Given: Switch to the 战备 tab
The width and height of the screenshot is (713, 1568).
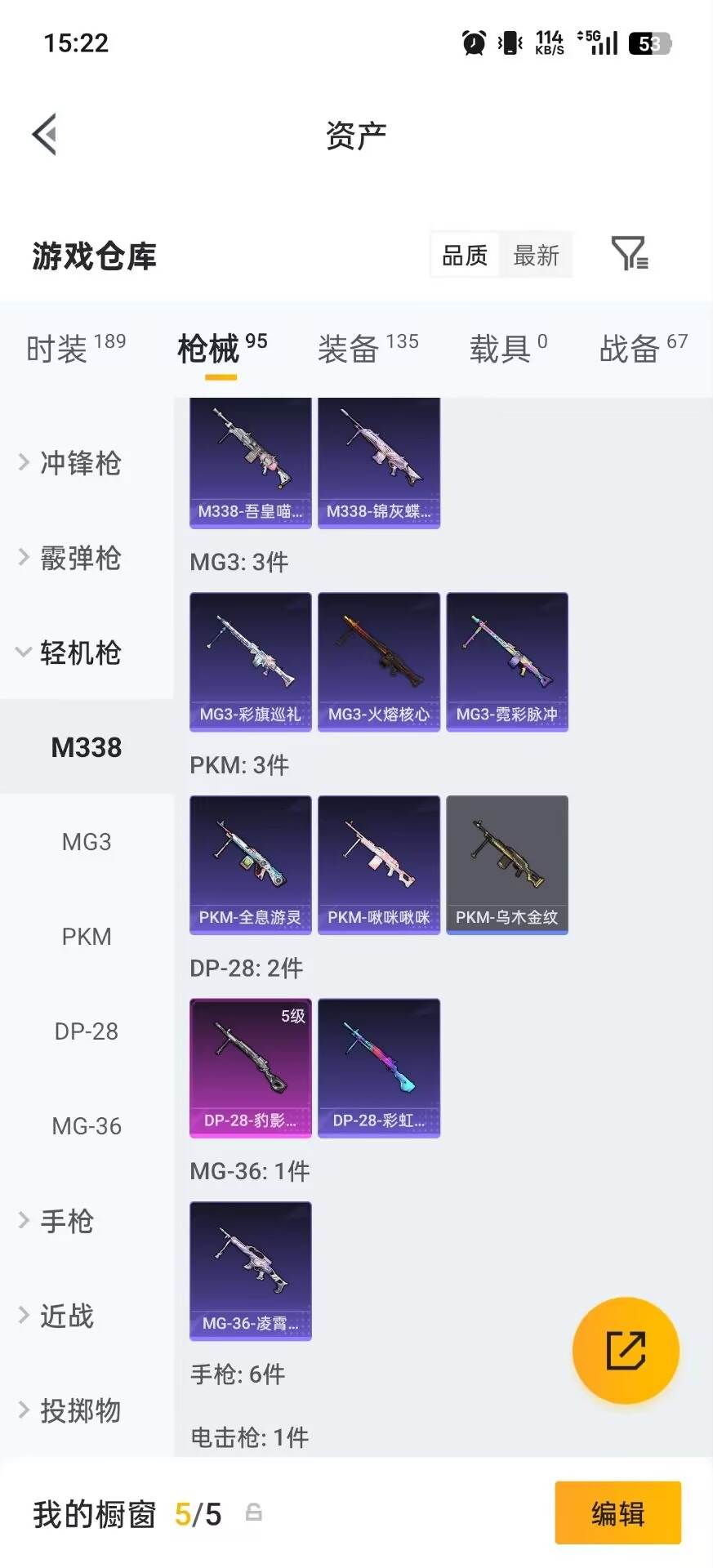Looking at the screenshot, I should (644, 348).
